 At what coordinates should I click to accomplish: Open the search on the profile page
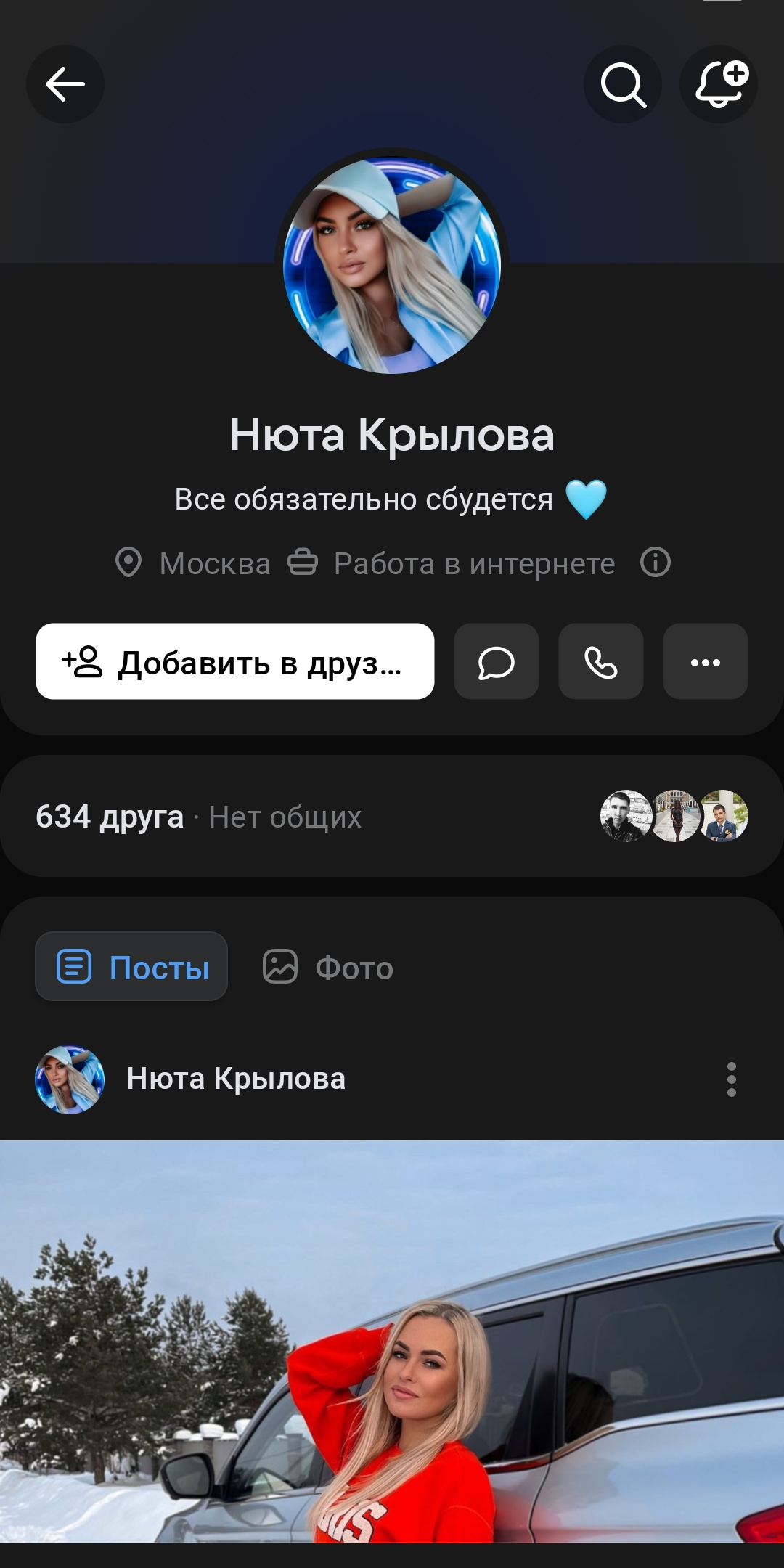(623, 84)
